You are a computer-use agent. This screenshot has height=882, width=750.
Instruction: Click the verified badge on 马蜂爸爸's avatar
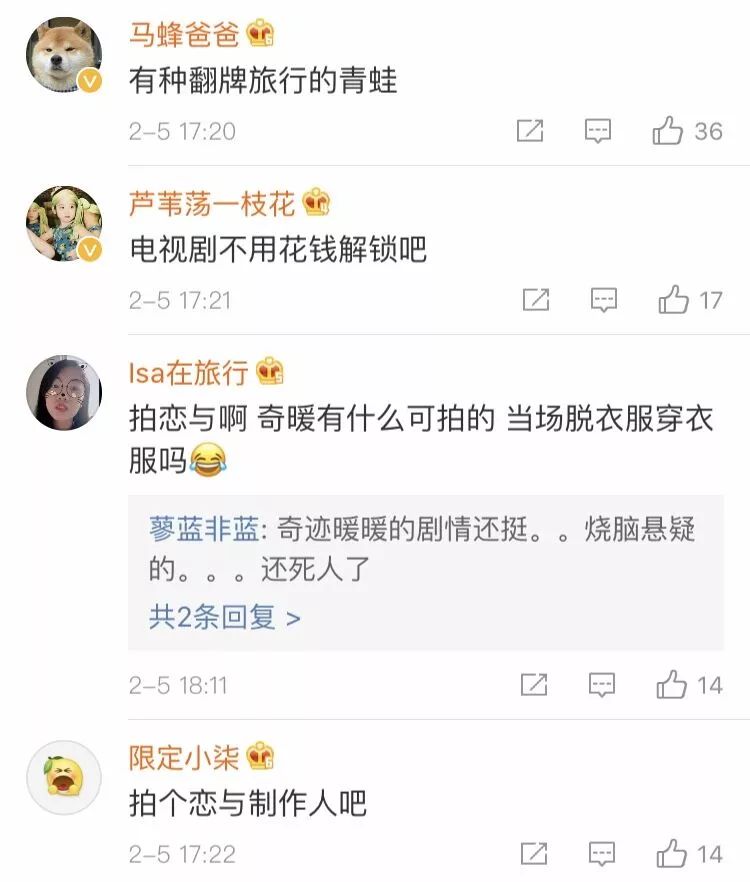tap(91, 78)
